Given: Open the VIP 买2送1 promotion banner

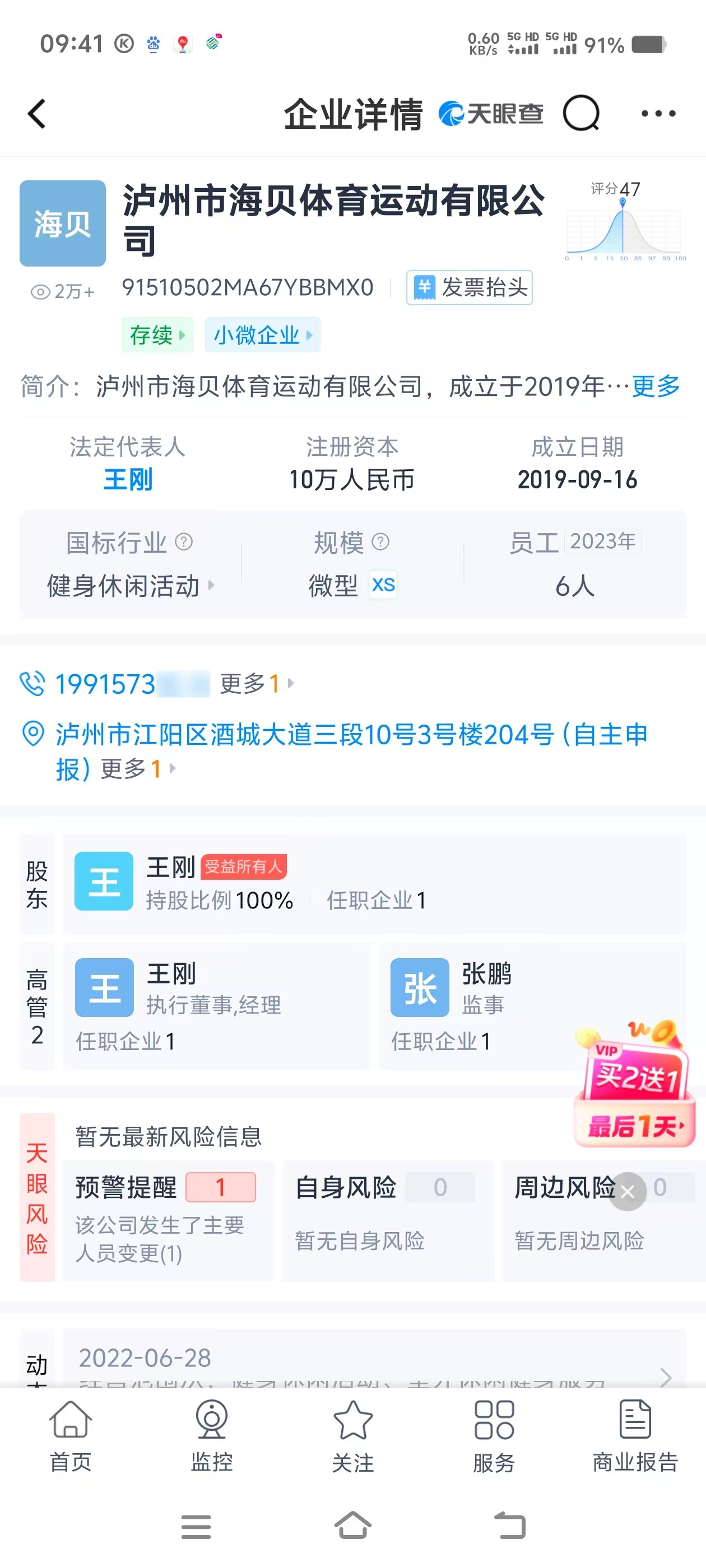Looking at the screenshot, I should (635, 1090).
